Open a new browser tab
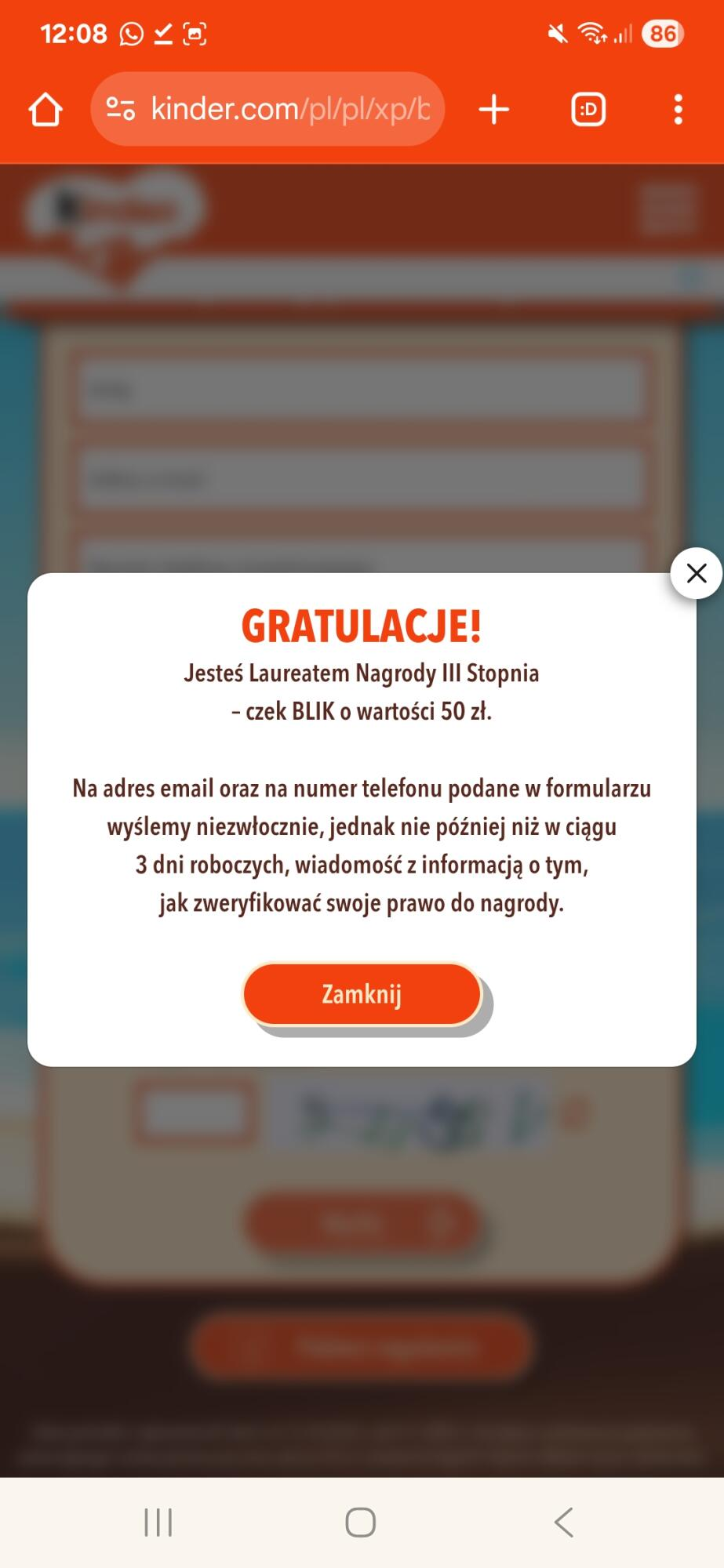This screenshot has height=1568, width=724. (x=494, y=110)
